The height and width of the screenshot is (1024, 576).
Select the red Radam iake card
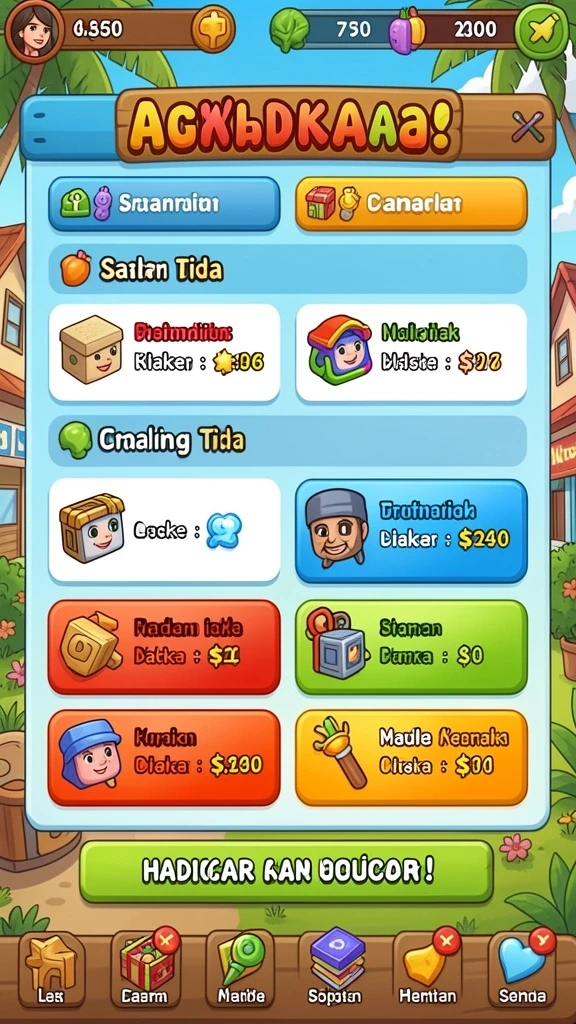(x=165, y=647)
